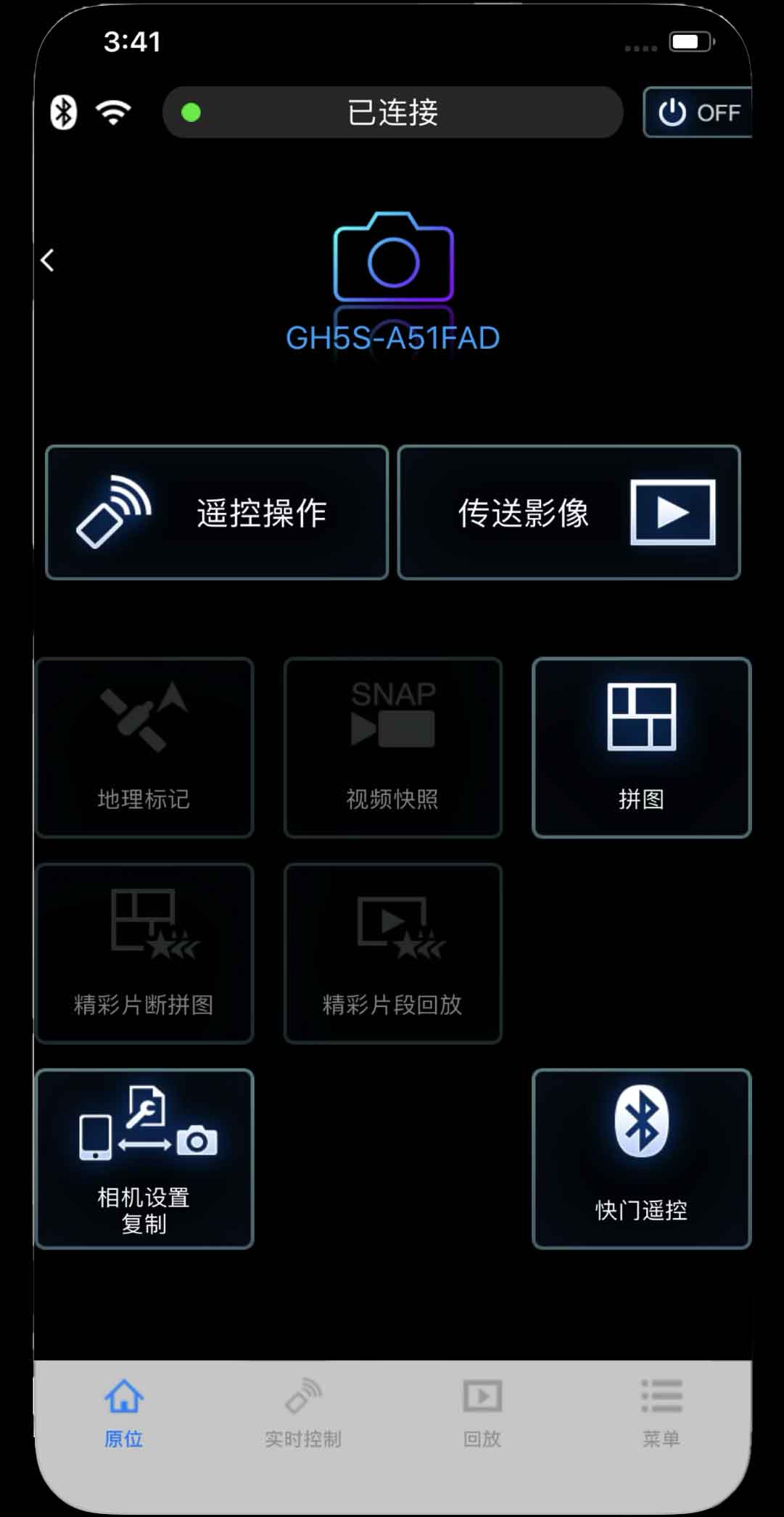
Task: Open 相机设置复制 camera settings copy
Action: (144, 1159)
